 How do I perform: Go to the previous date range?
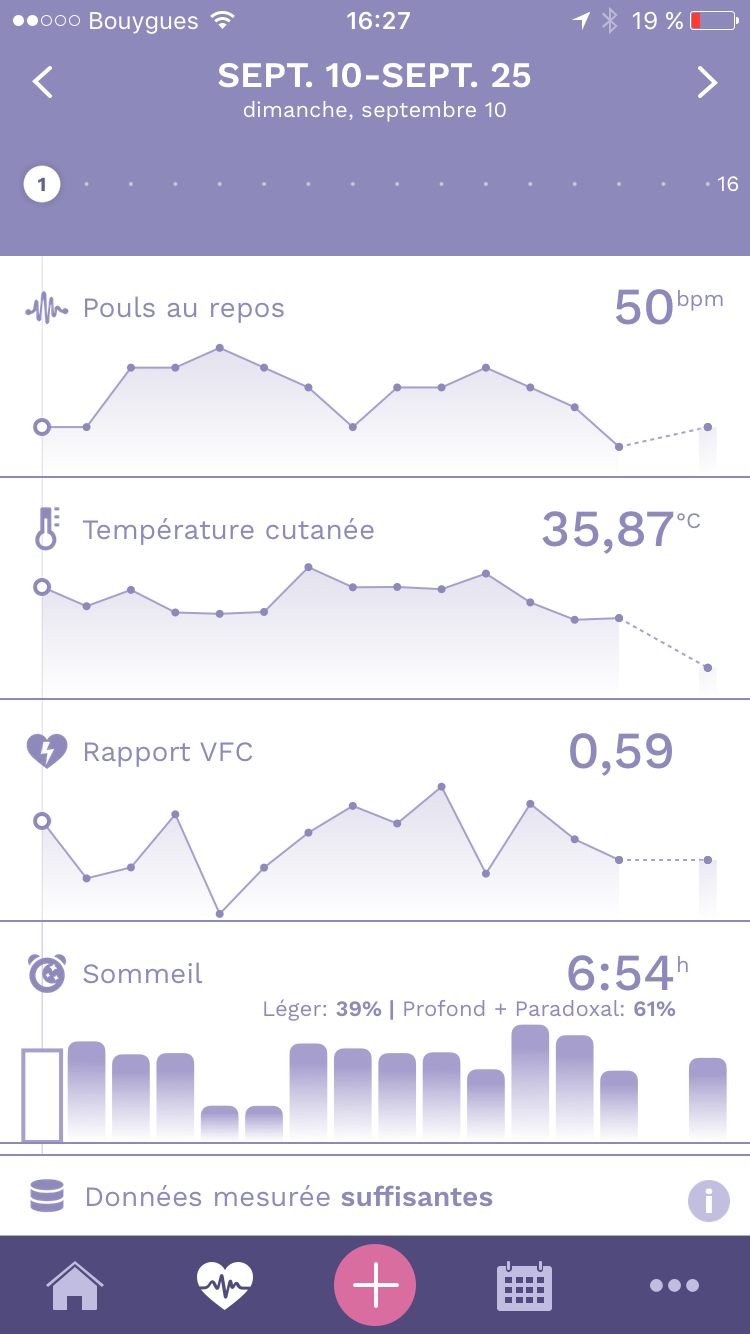pyautogui.click(x=42, y=82)
